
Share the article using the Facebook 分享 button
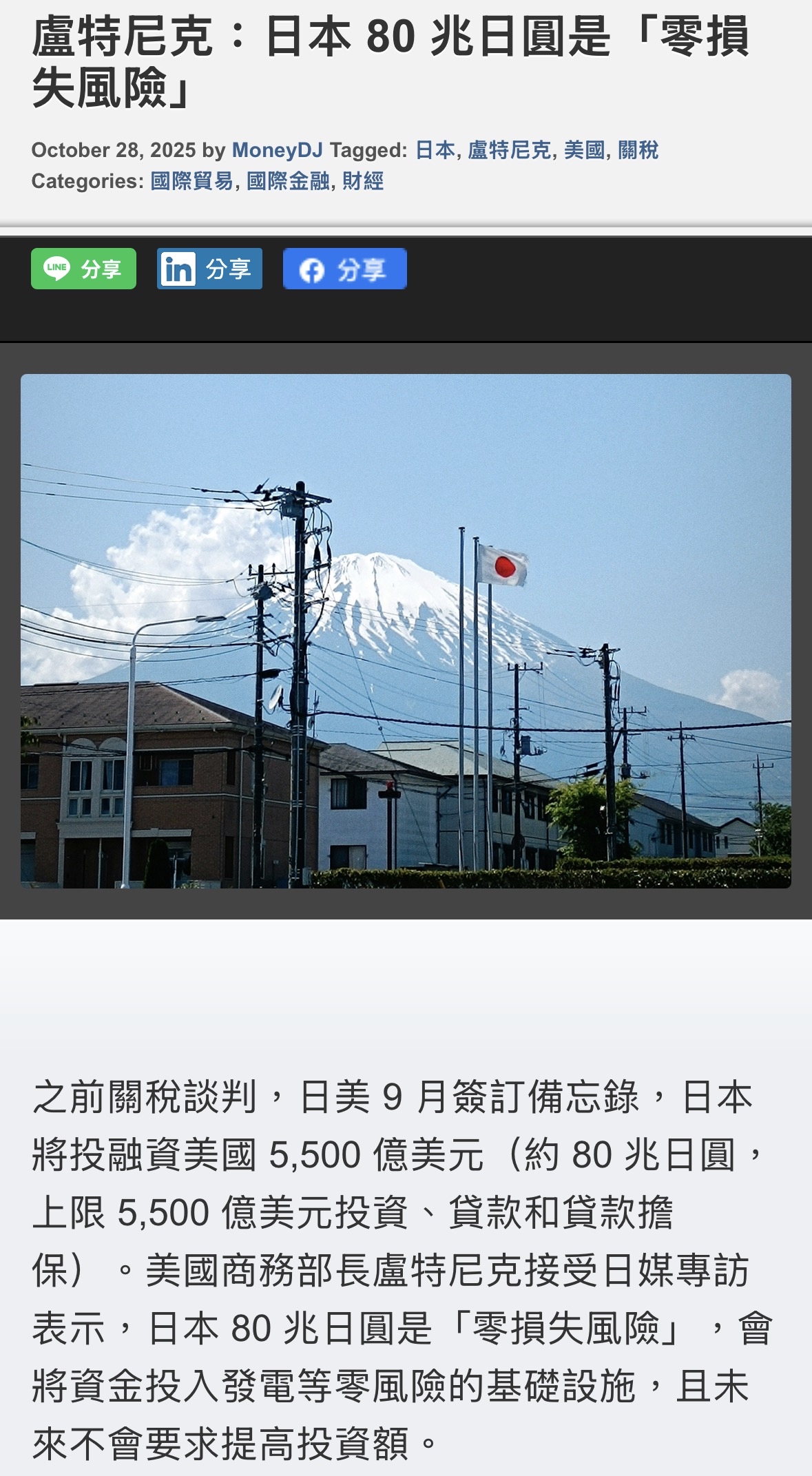click(x=345, y=269)
